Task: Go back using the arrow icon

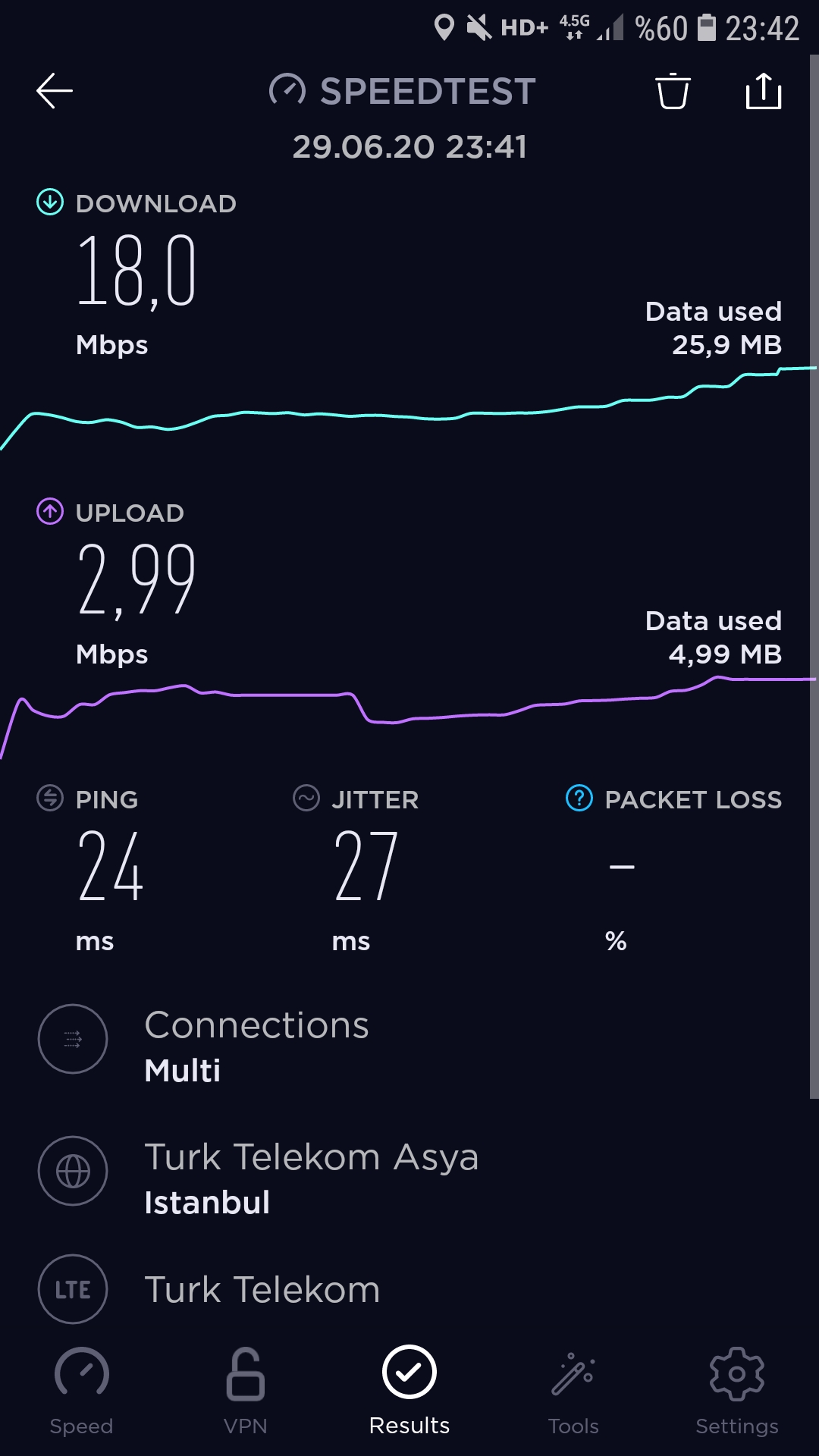Action: click(55, 91)
